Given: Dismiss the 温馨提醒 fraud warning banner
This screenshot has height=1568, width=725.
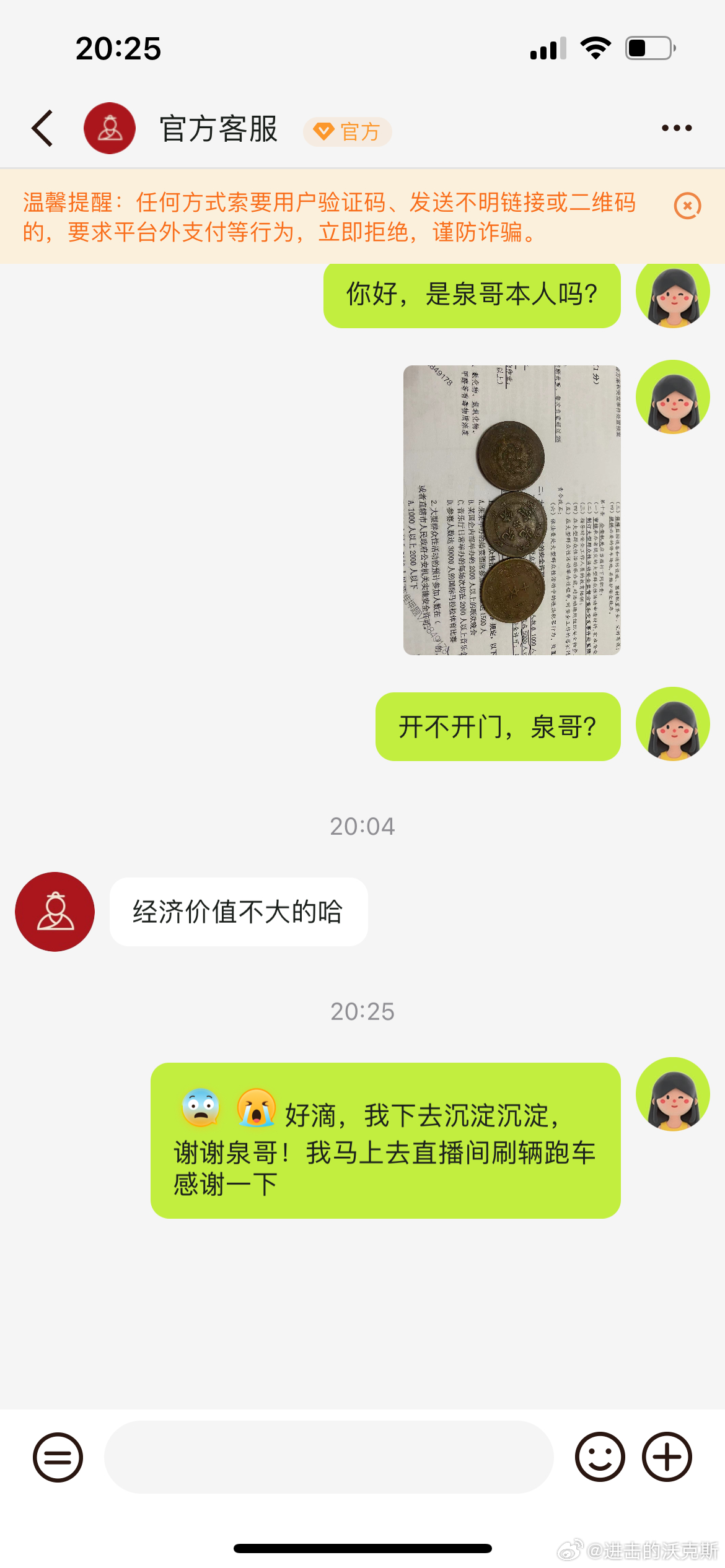Looking at the screenshot, I should coord(687,206).
